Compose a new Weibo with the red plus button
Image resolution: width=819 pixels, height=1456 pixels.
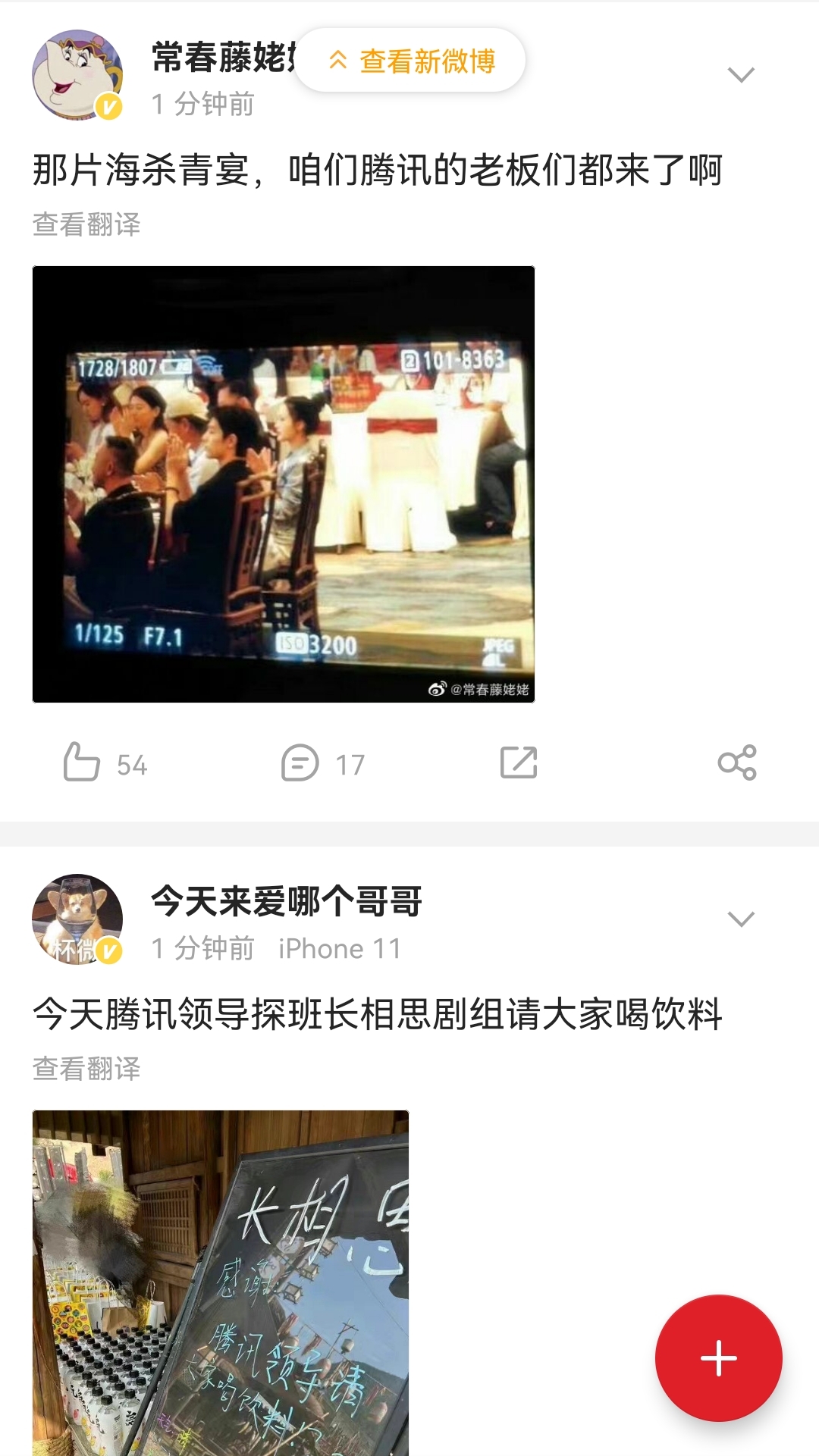[718, 1357]
